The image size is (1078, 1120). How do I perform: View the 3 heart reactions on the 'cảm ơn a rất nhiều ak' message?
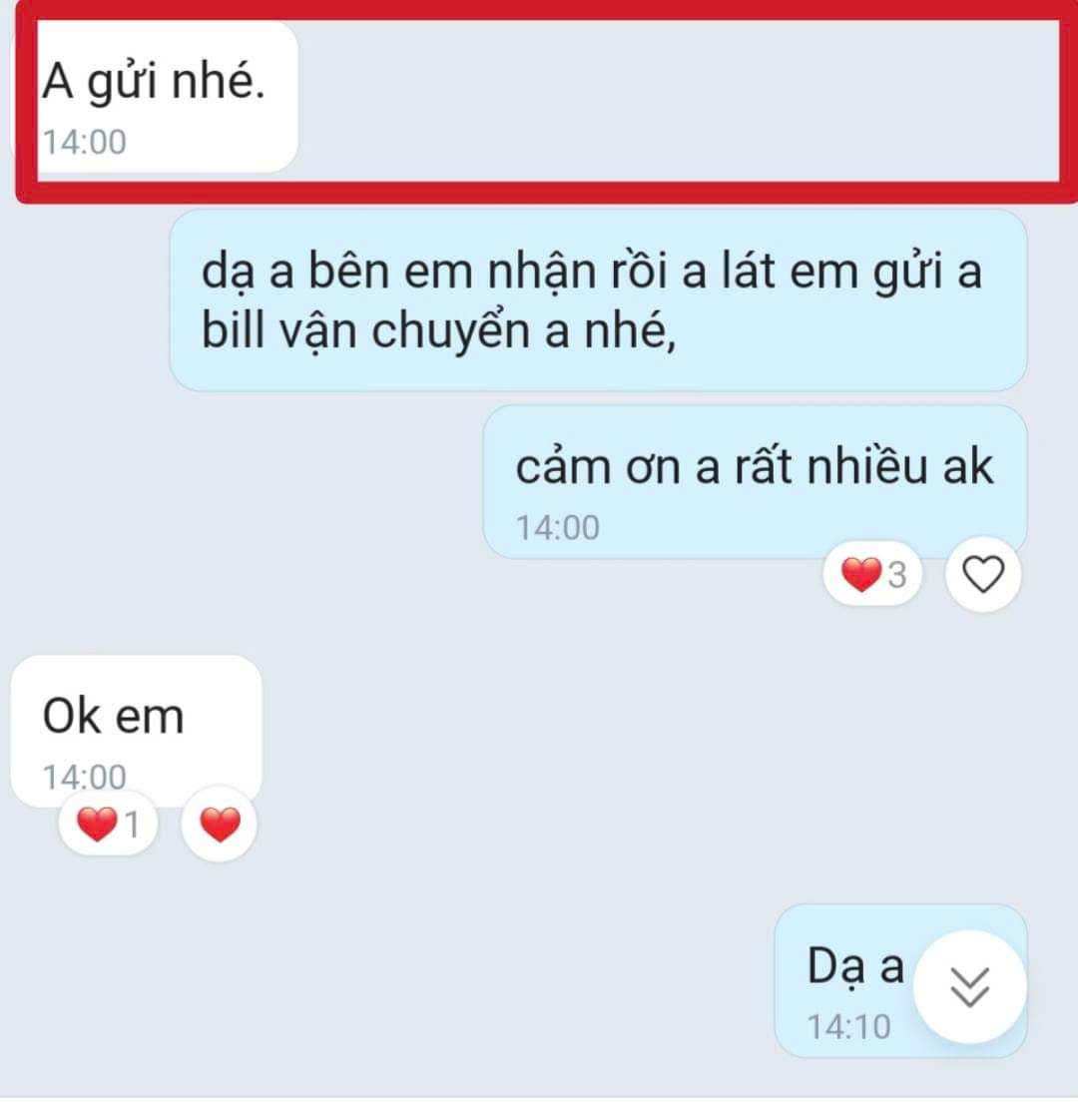coord(873,575)
